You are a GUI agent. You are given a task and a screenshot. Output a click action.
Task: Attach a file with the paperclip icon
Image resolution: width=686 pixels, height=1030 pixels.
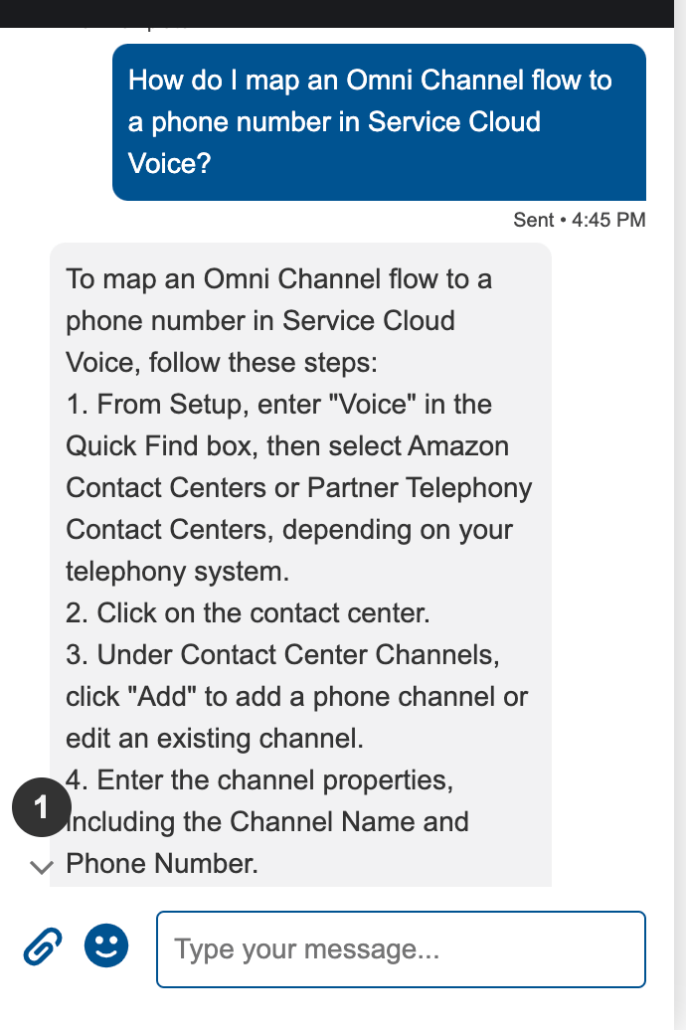point(42,946)
